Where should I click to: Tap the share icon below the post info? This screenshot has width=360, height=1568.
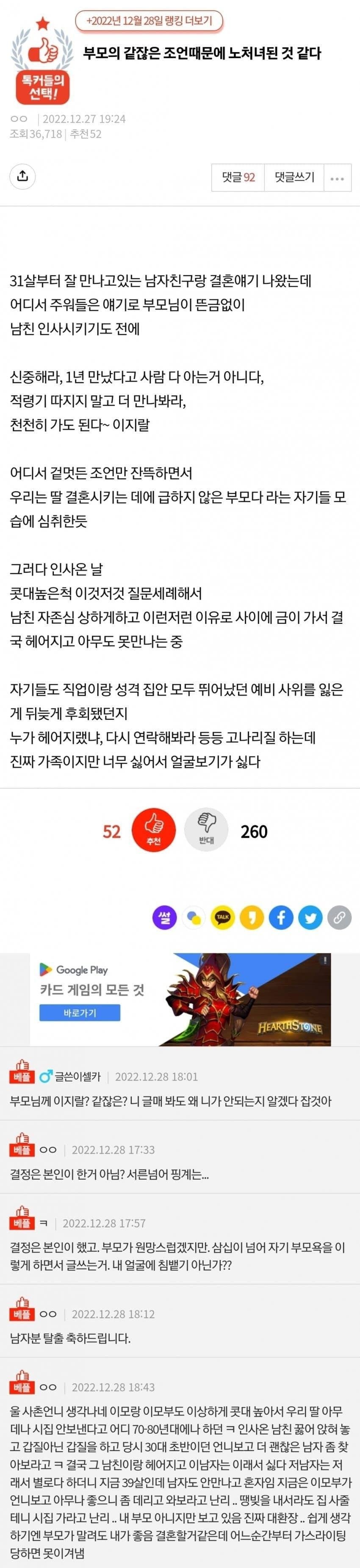(x=22, y=177)
